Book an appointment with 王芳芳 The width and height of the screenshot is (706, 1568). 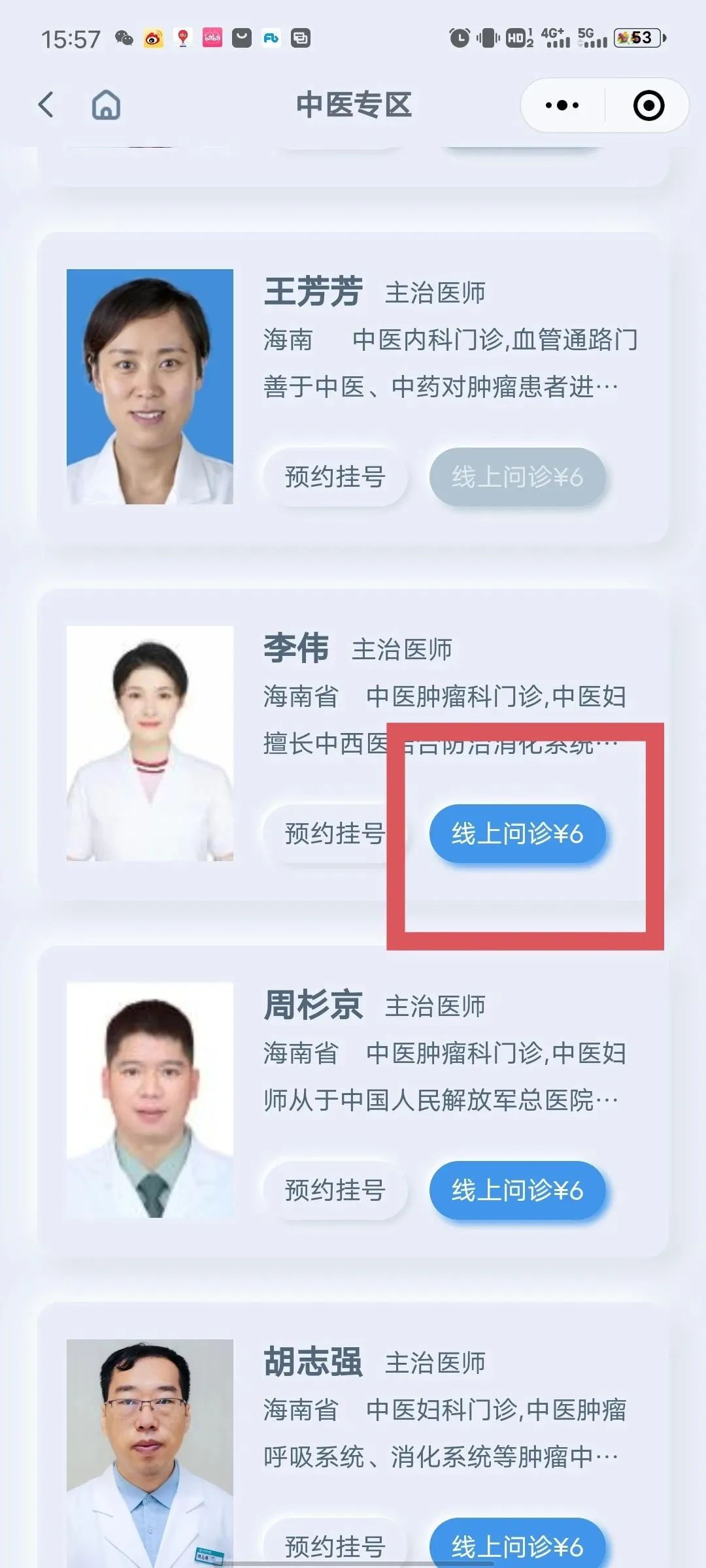[x=335, y=477]
